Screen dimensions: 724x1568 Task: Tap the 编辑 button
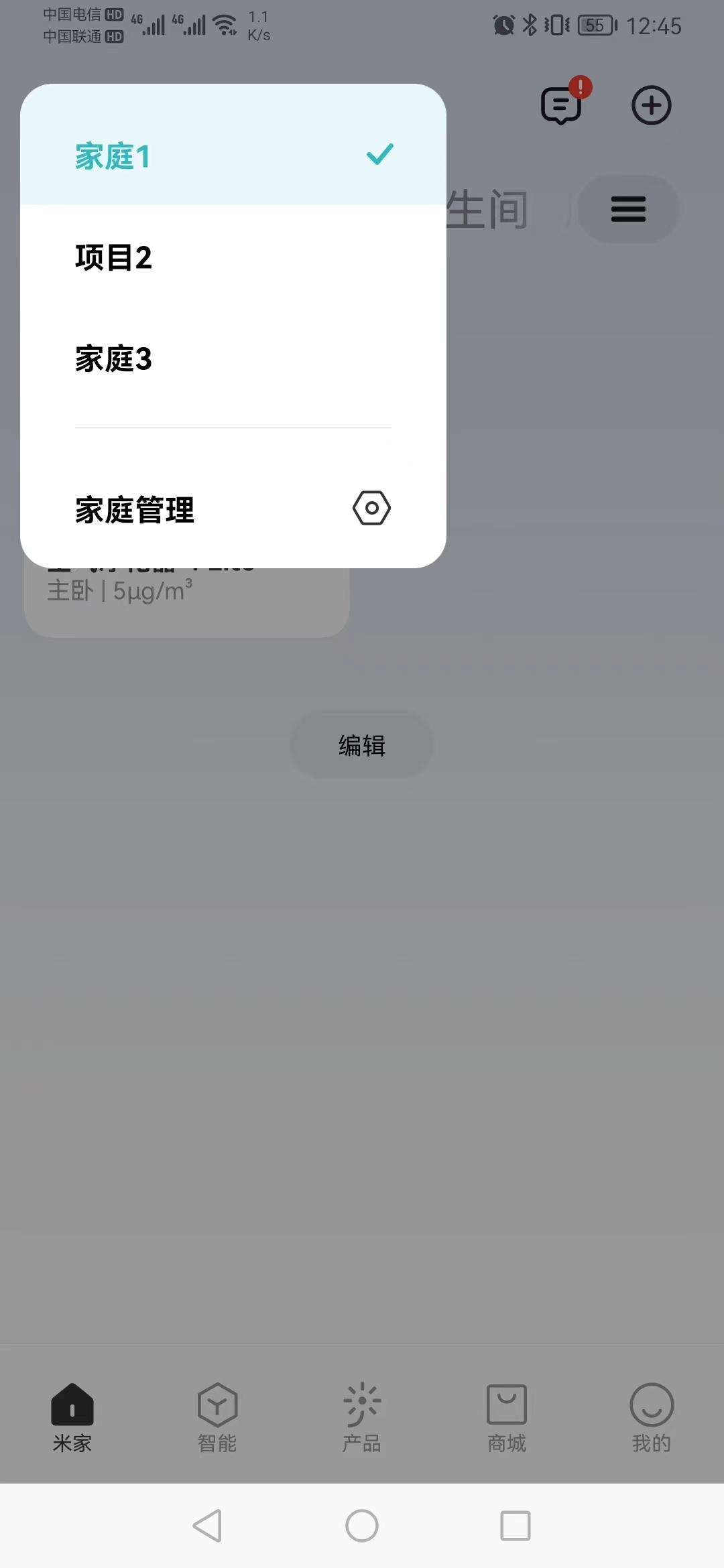362,745
